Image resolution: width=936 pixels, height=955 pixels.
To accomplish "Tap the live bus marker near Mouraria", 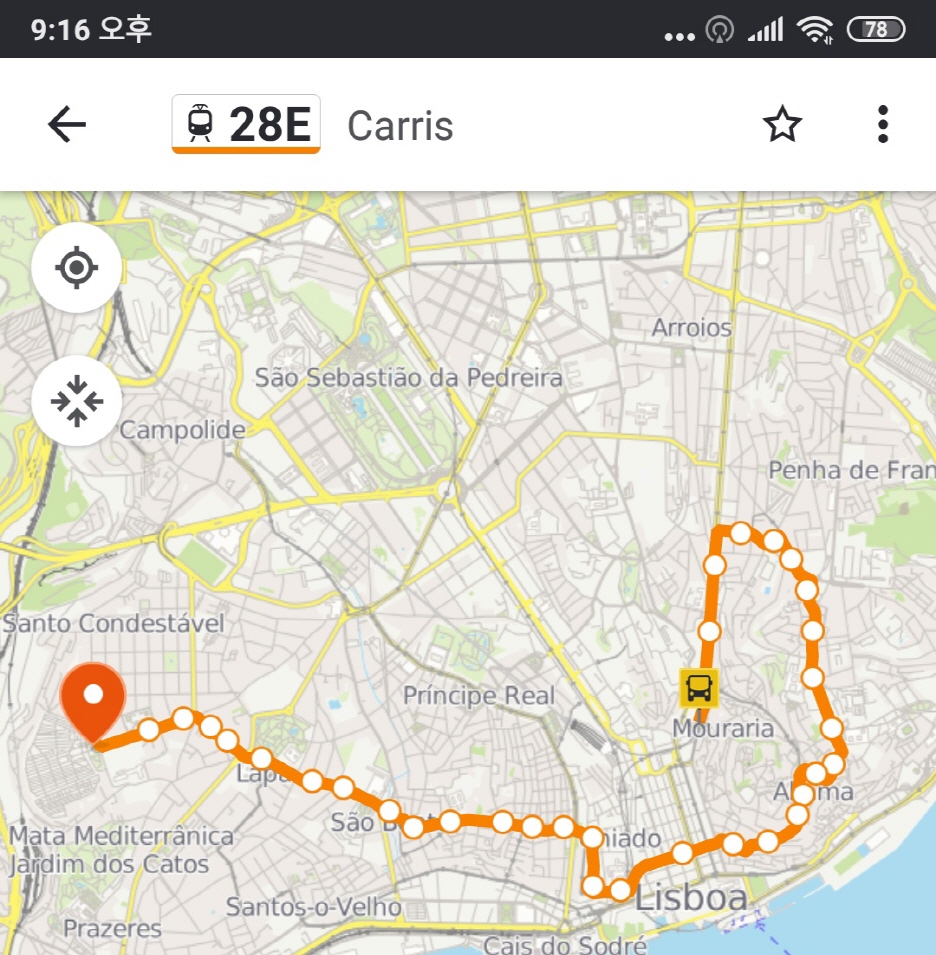I will point(700,688).
